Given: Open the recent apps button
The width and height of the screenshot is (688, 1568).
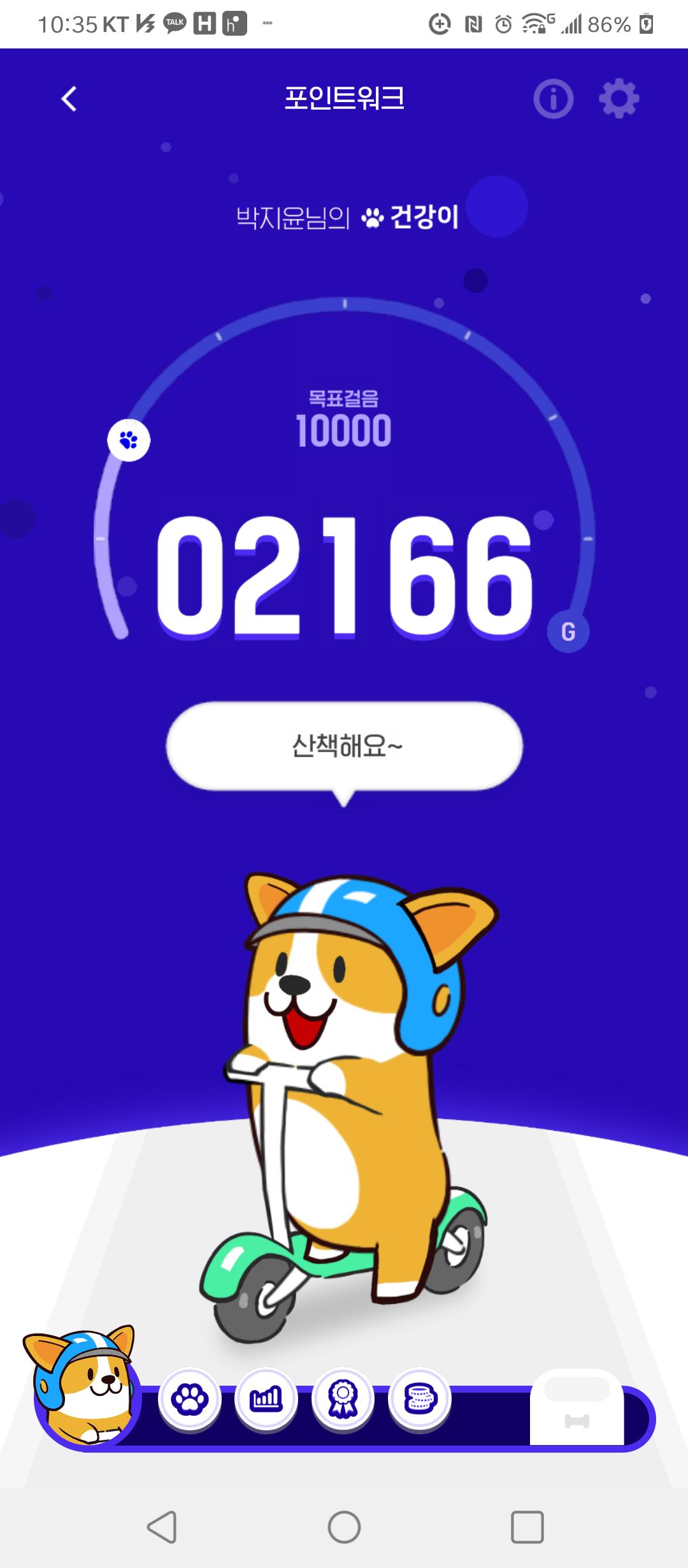Looking at the screenshot, I should [x=527, y=1527].
